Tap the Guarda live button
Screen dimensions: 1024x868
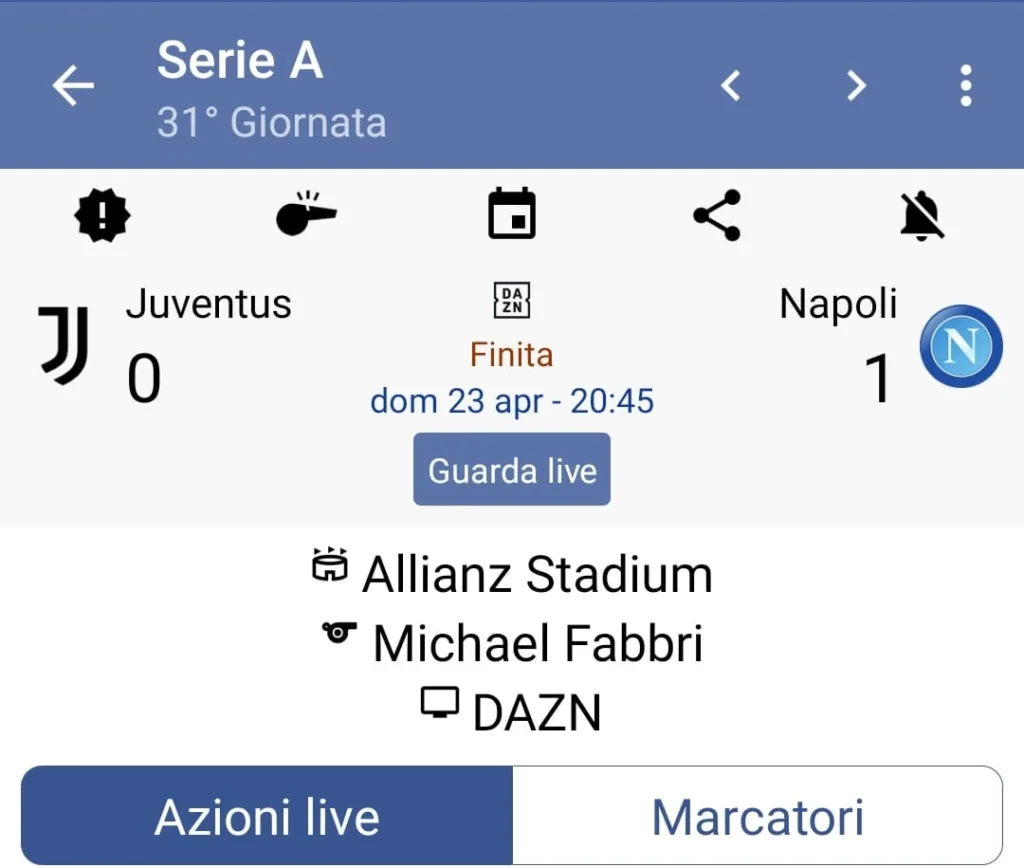pos(512,470)
